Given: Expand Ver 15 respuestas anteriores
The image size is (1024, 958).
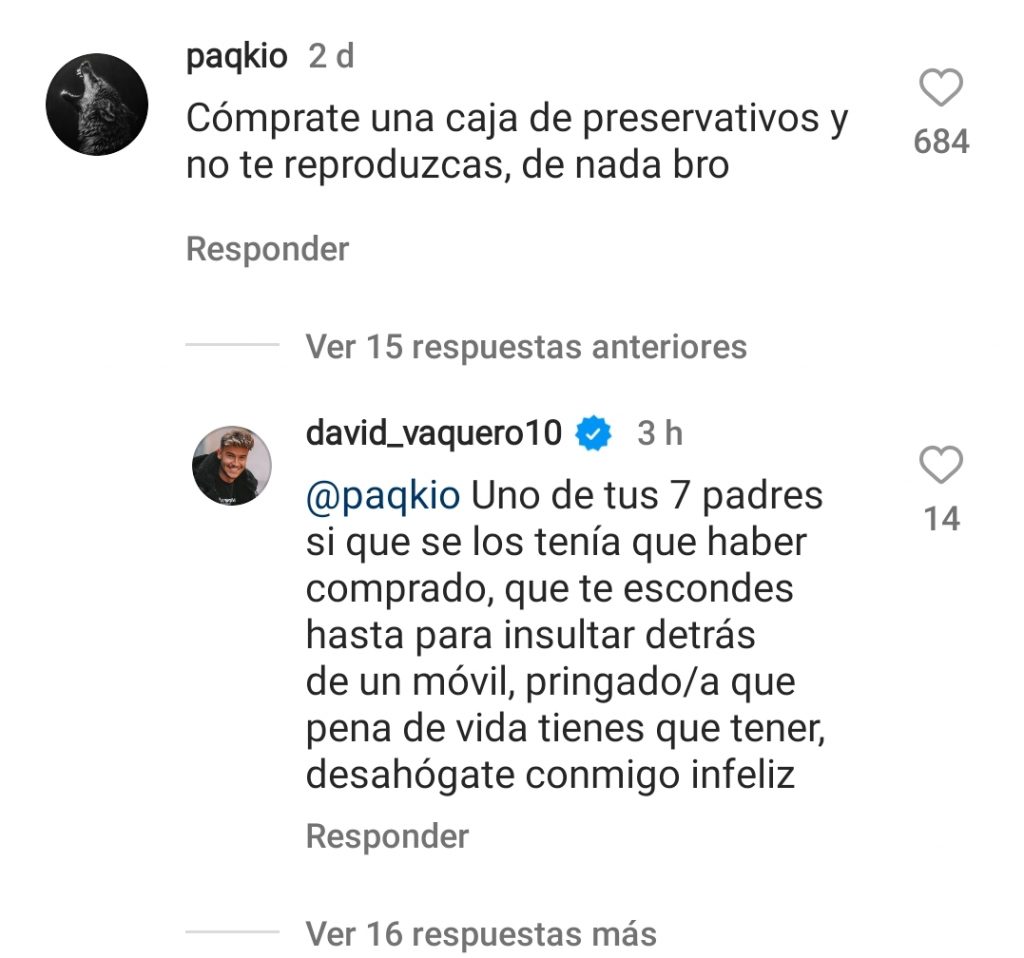Looking at the screenshot, I should (x=526, y=347).
